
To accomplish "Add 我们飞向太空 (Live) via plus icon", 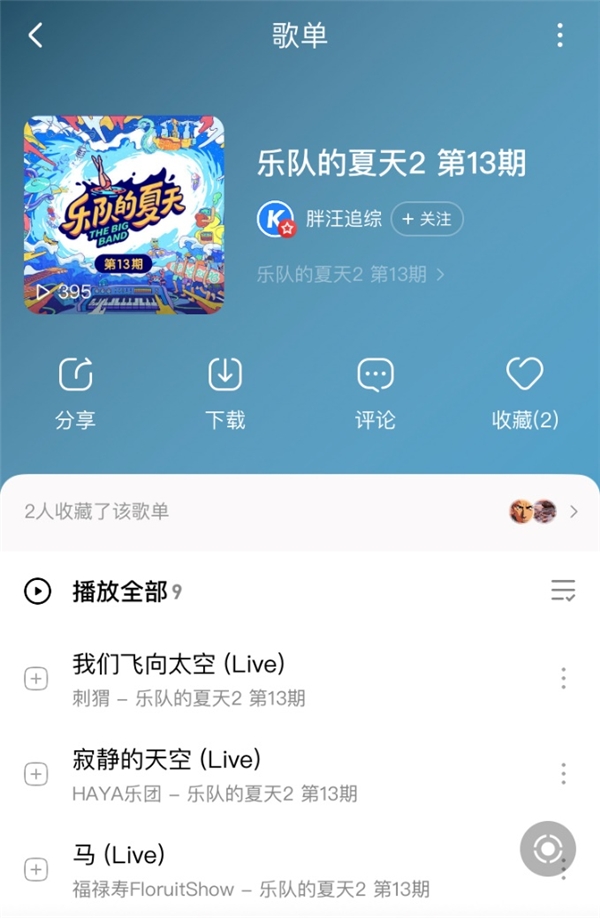I will [x=36, y=679].
